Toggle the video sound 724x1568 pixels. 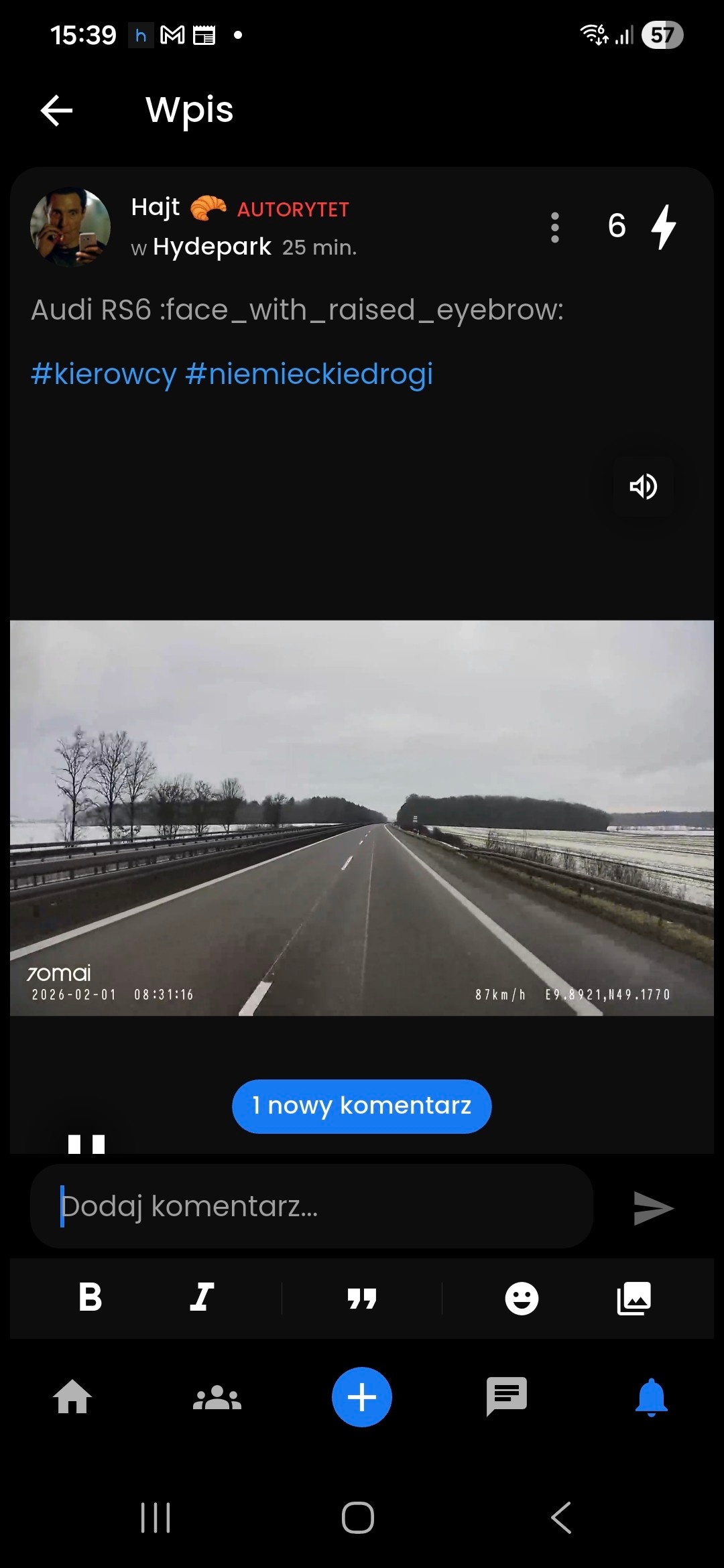[643, 486]
